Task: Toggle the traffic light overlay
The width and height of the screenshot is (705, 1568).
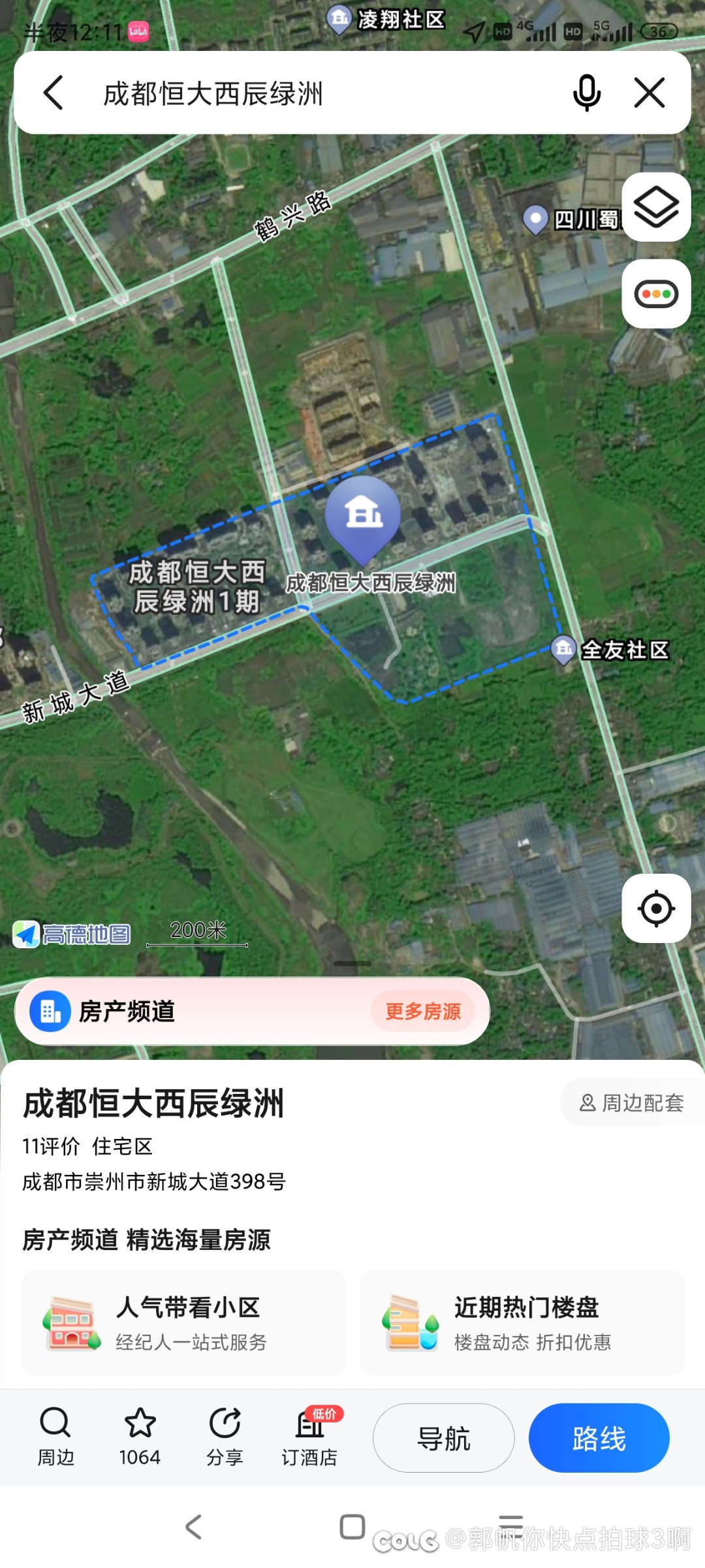Action: tap(656, 294)
